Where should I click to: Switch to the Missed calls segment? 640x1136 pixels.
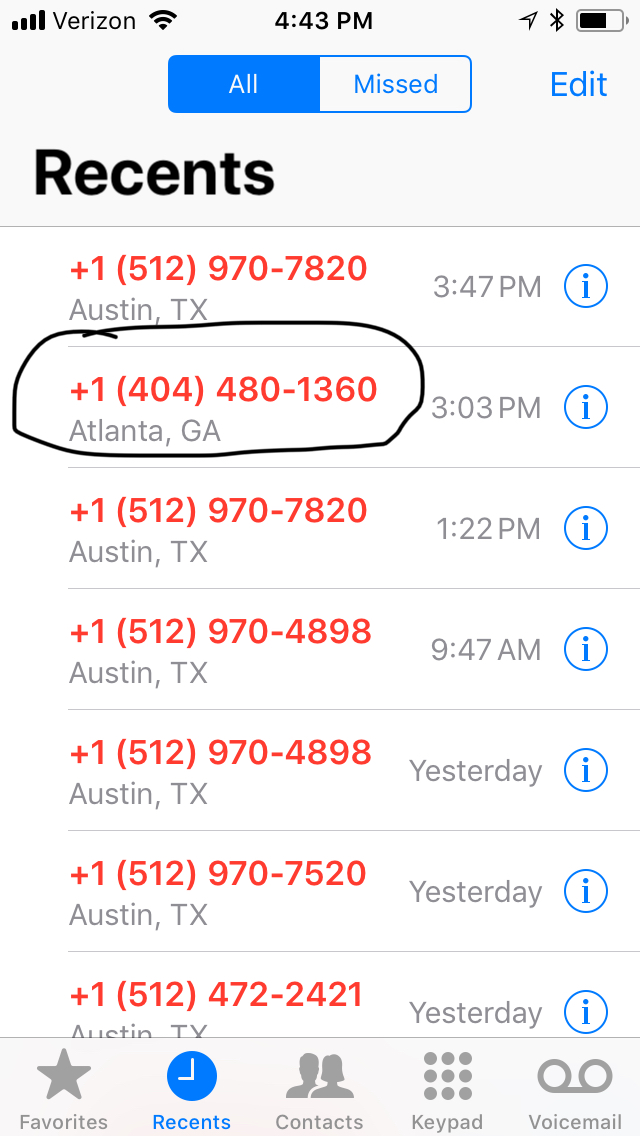[395, 84]
